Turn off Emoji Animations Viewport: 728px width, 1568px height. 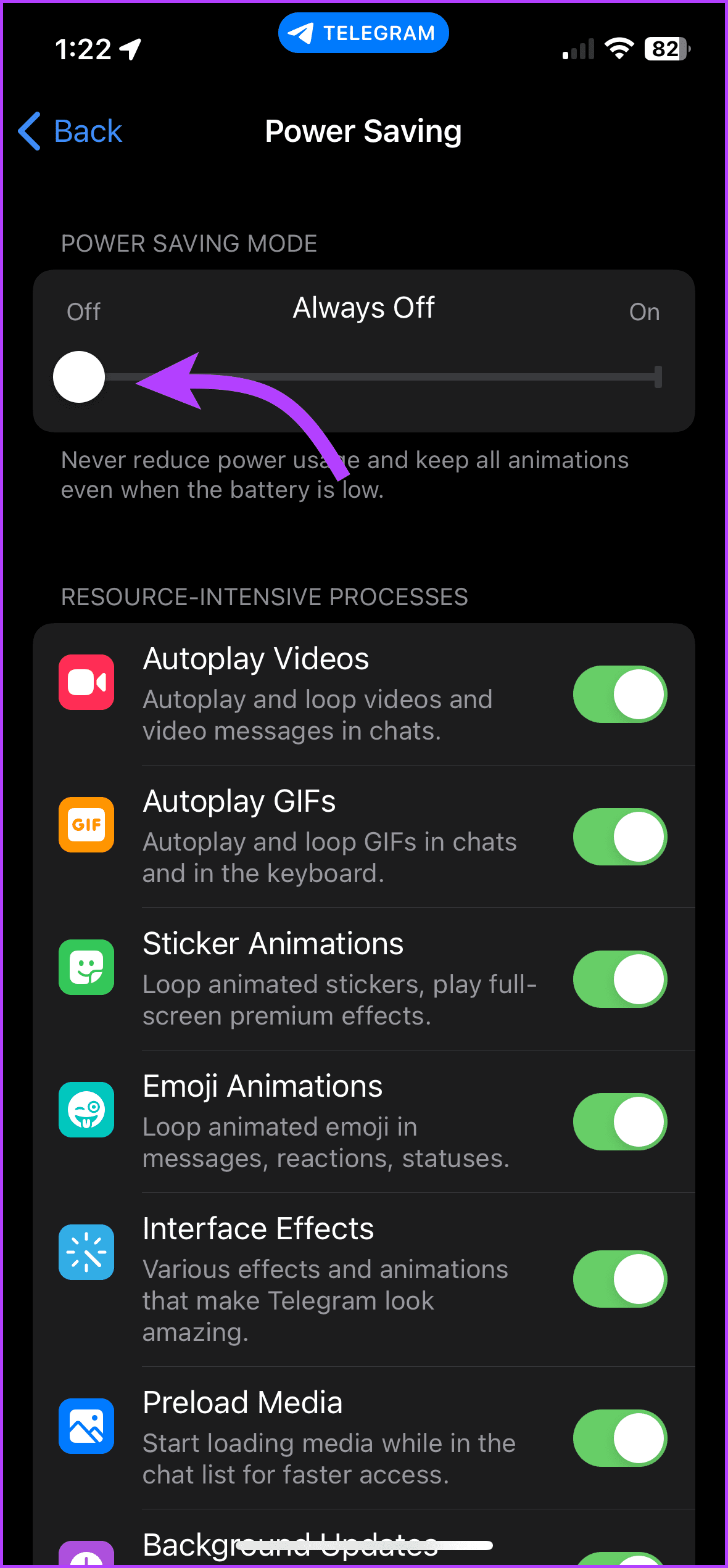click(619, 1122)
